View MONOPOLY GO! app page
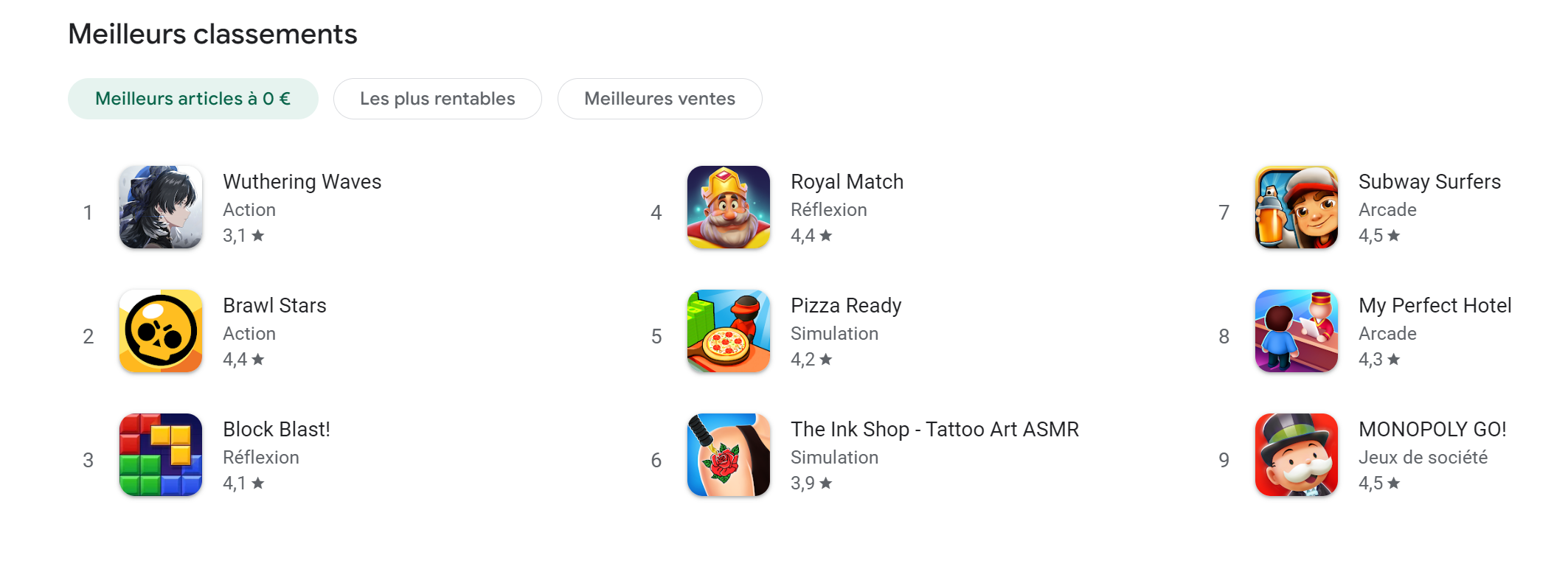The width and height of the screenshot is (1568, 569). click(1432, 430)
